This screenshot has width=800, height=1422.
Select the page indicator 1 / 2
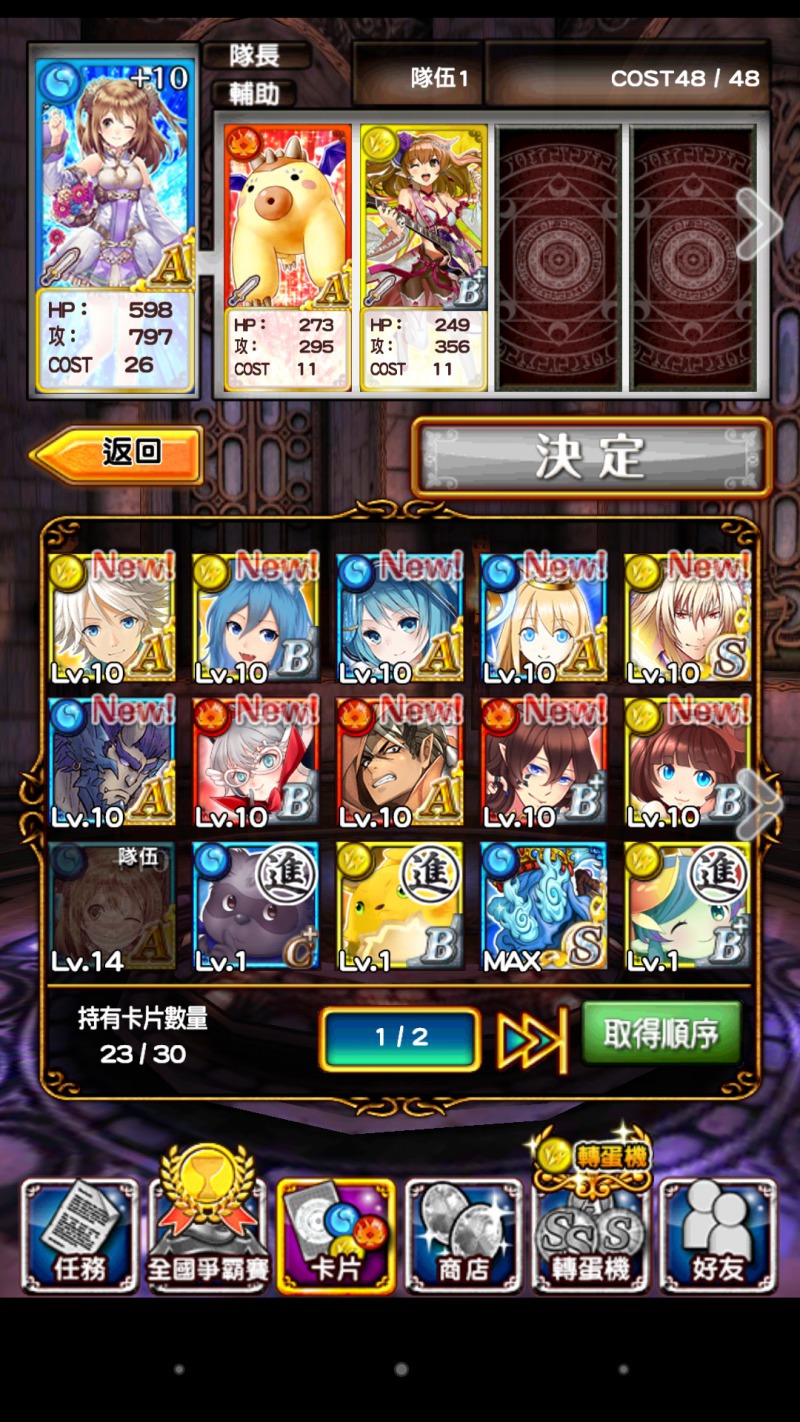(x=400, y=1038)
